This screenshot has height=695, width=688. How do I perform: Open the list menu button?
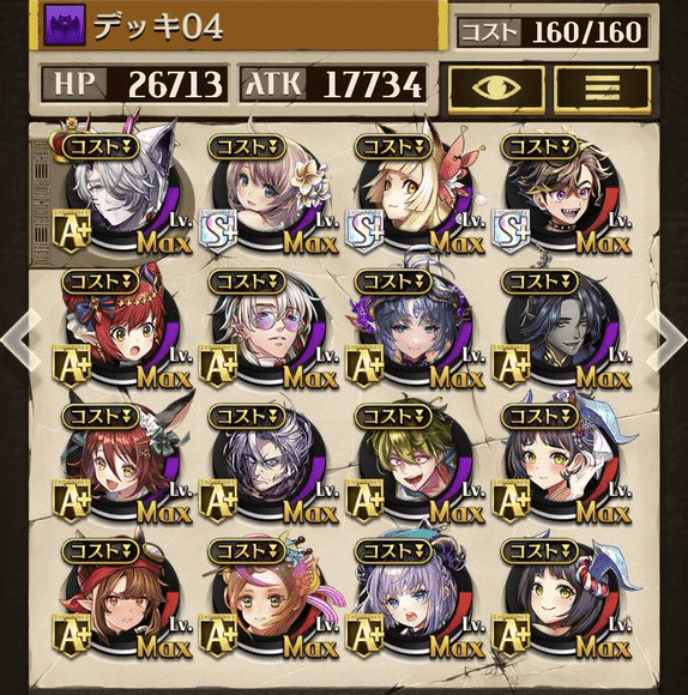click(x=602, y=88)
